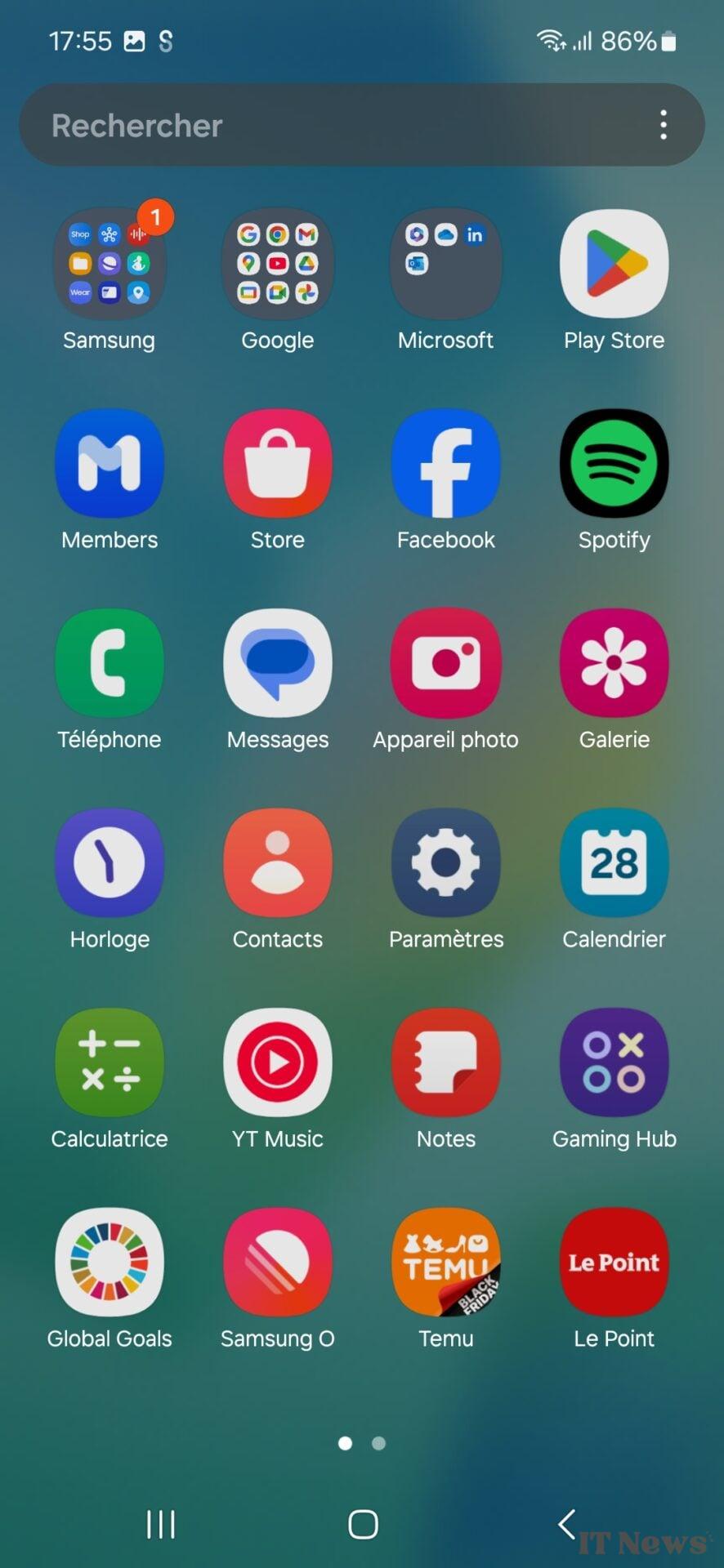724x1568 pixels.
Task: Go to the home screen
Action: 363,1524
